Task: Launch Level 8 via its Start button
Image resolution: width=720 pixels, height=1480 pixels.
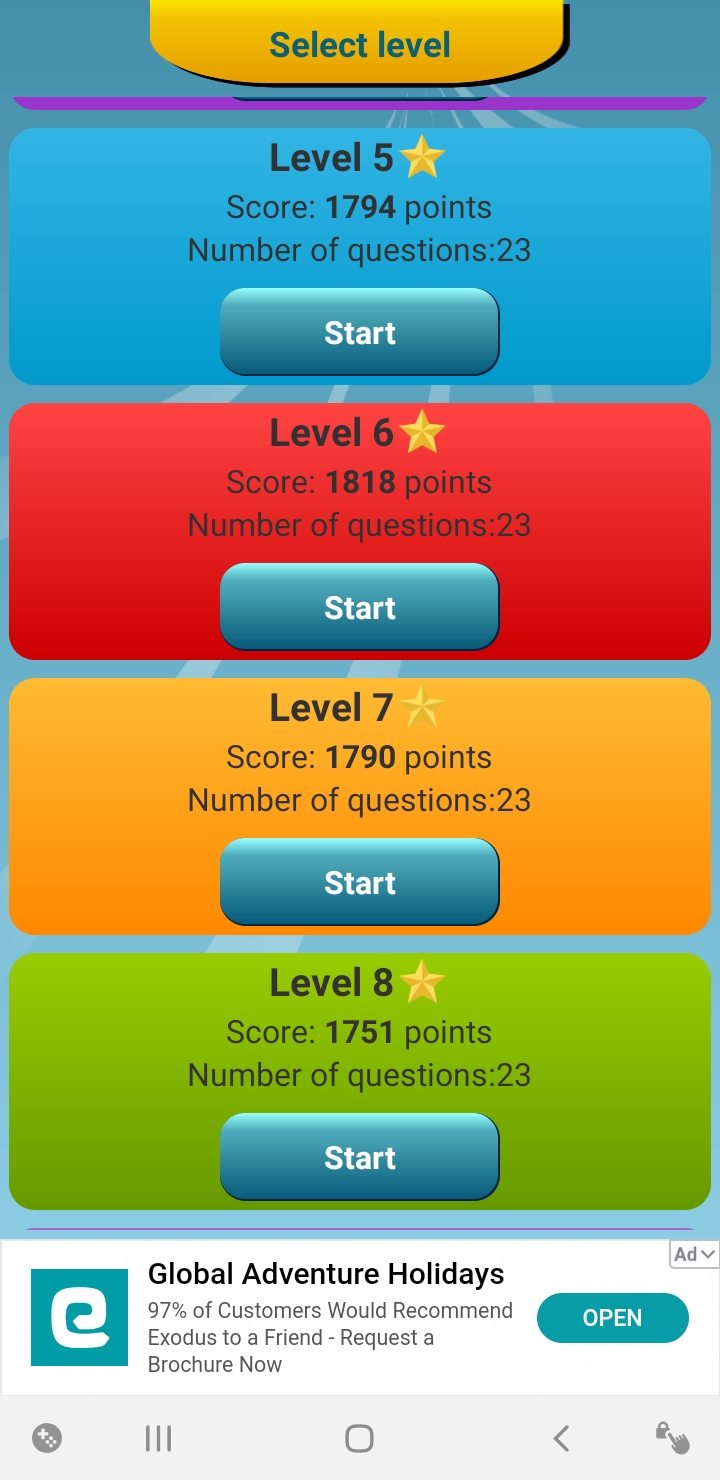Action: [x=359, y=1157]
